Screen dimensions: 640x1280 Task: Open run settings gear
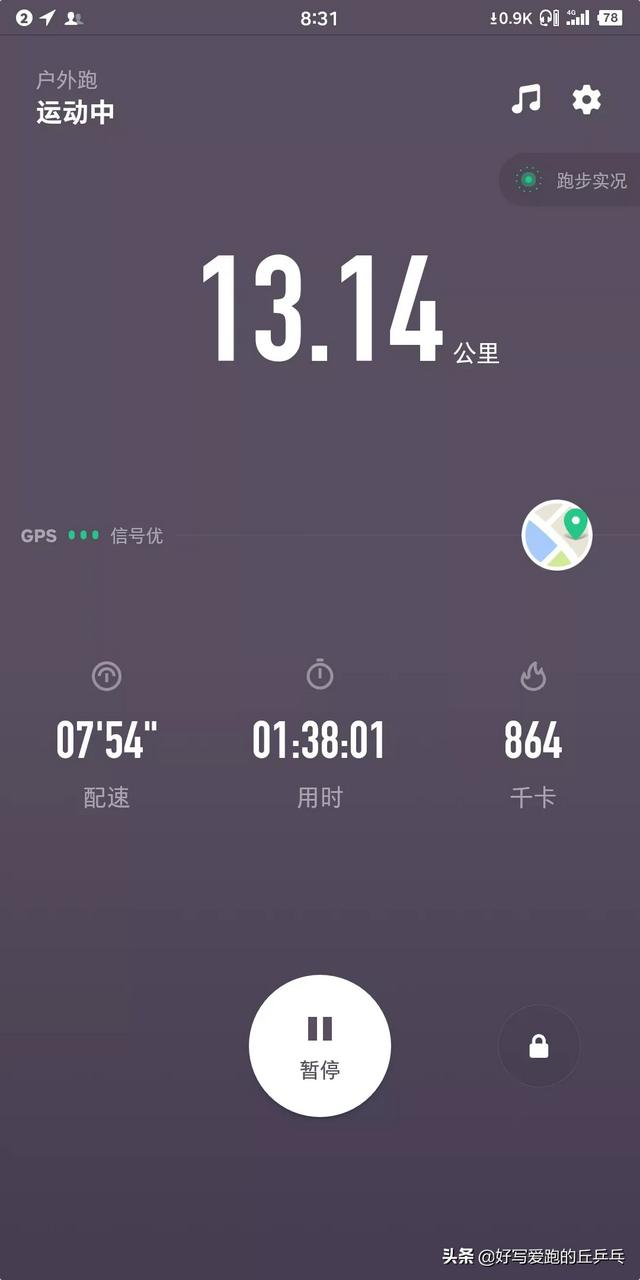[x=586, y=99]
